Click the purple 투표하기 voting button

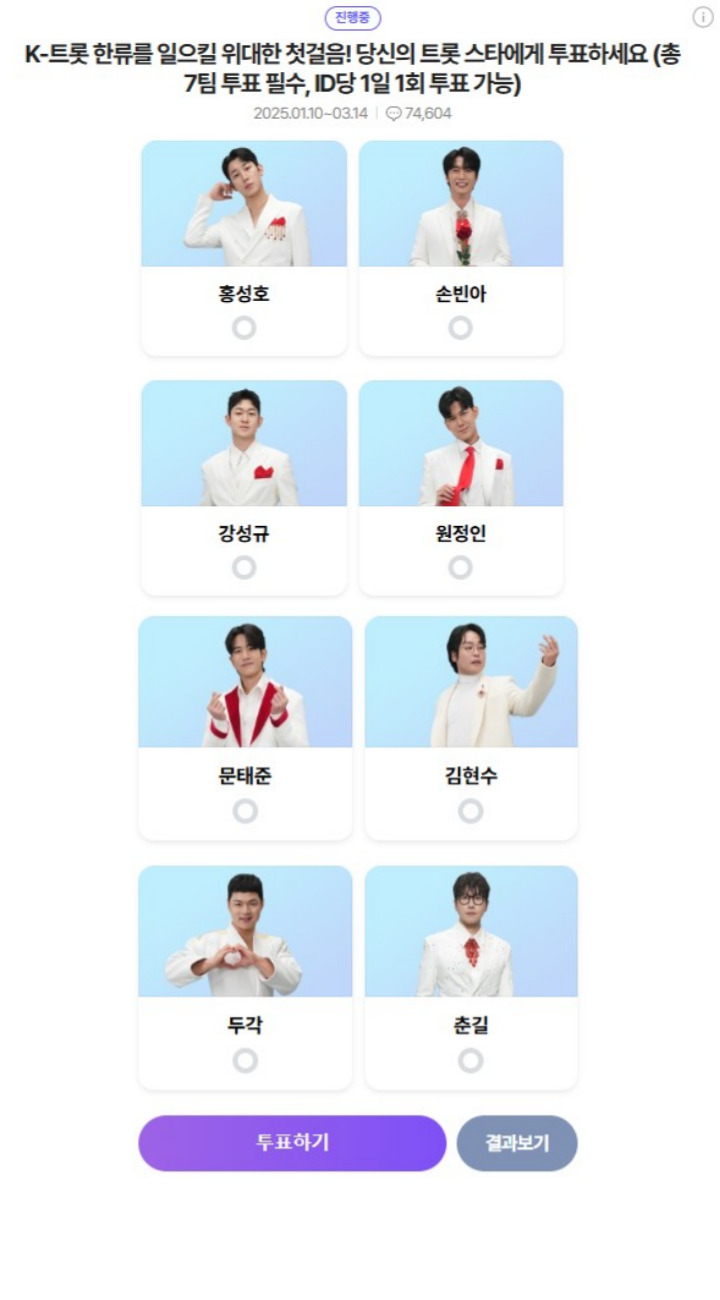click(x=293, y=1140)
